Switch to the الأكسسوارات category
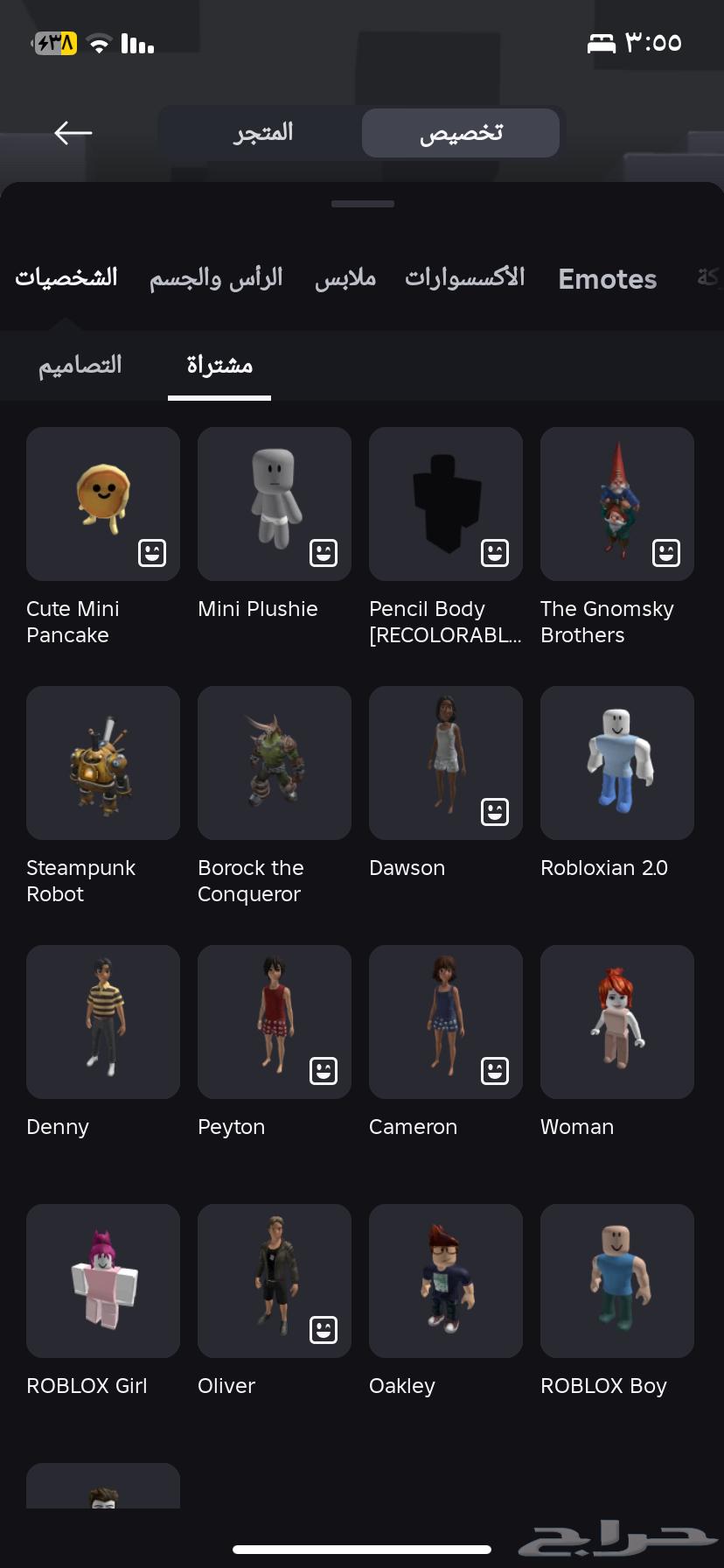 [465, 278]
